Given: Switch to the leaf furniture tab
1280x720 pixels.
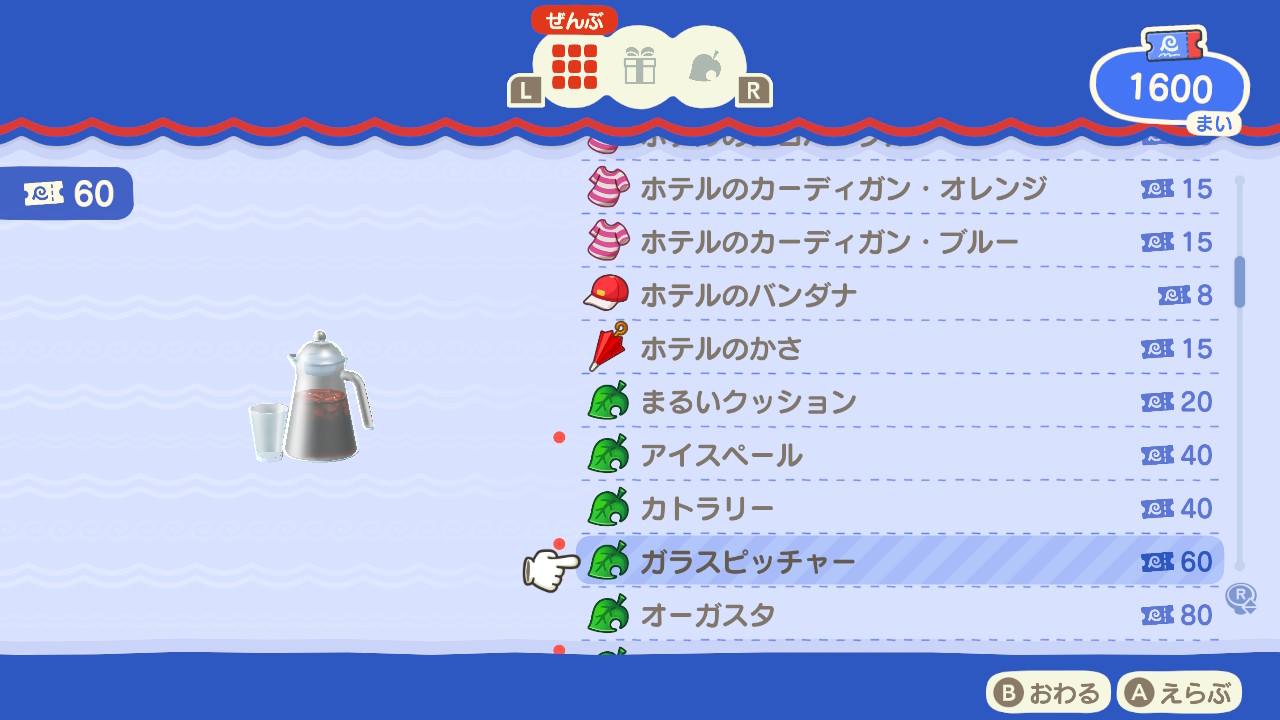Looking at the screenshot, I should [x=705, y=67].
